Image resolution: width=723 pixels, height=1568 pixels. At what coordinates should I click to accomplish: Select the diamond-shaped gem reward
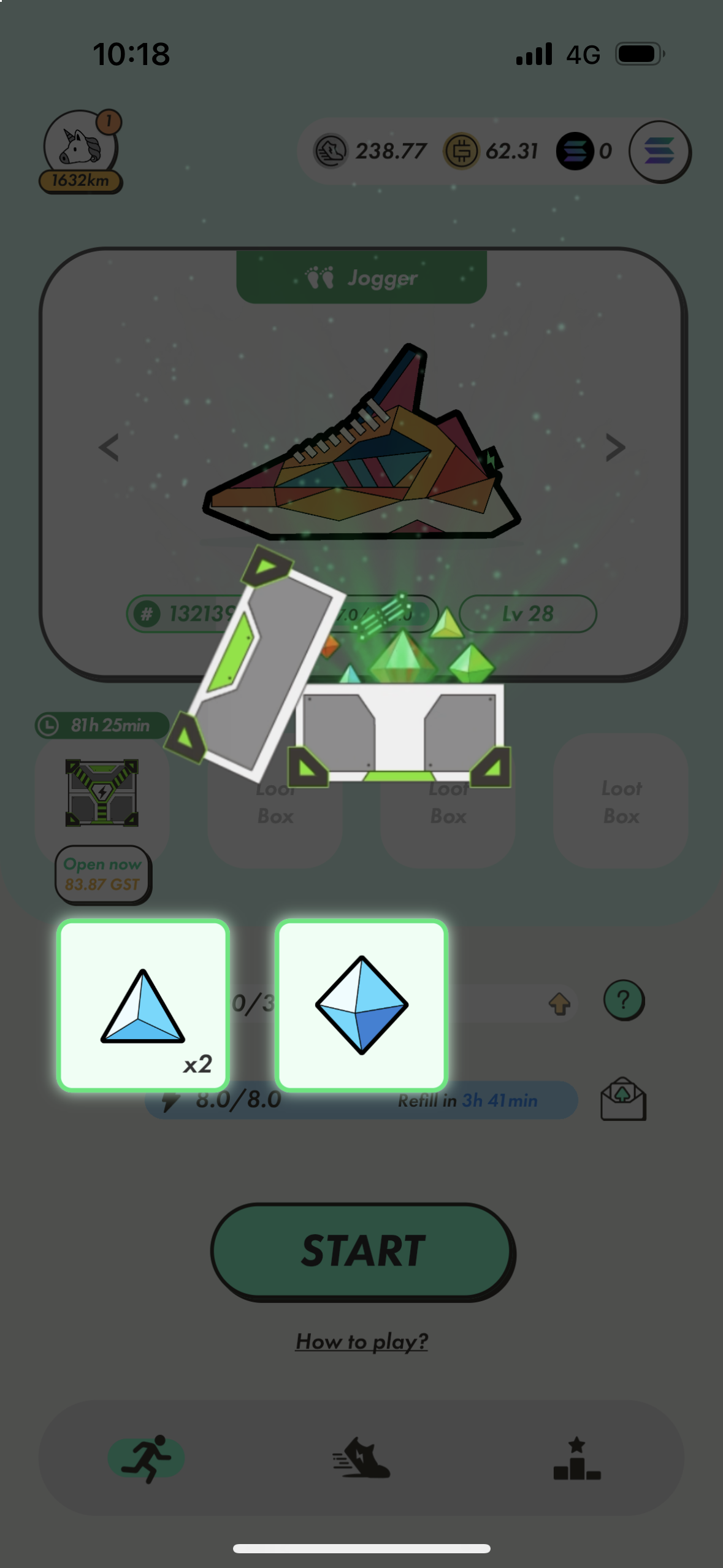pyautogui.click(x=362, y=1005)
